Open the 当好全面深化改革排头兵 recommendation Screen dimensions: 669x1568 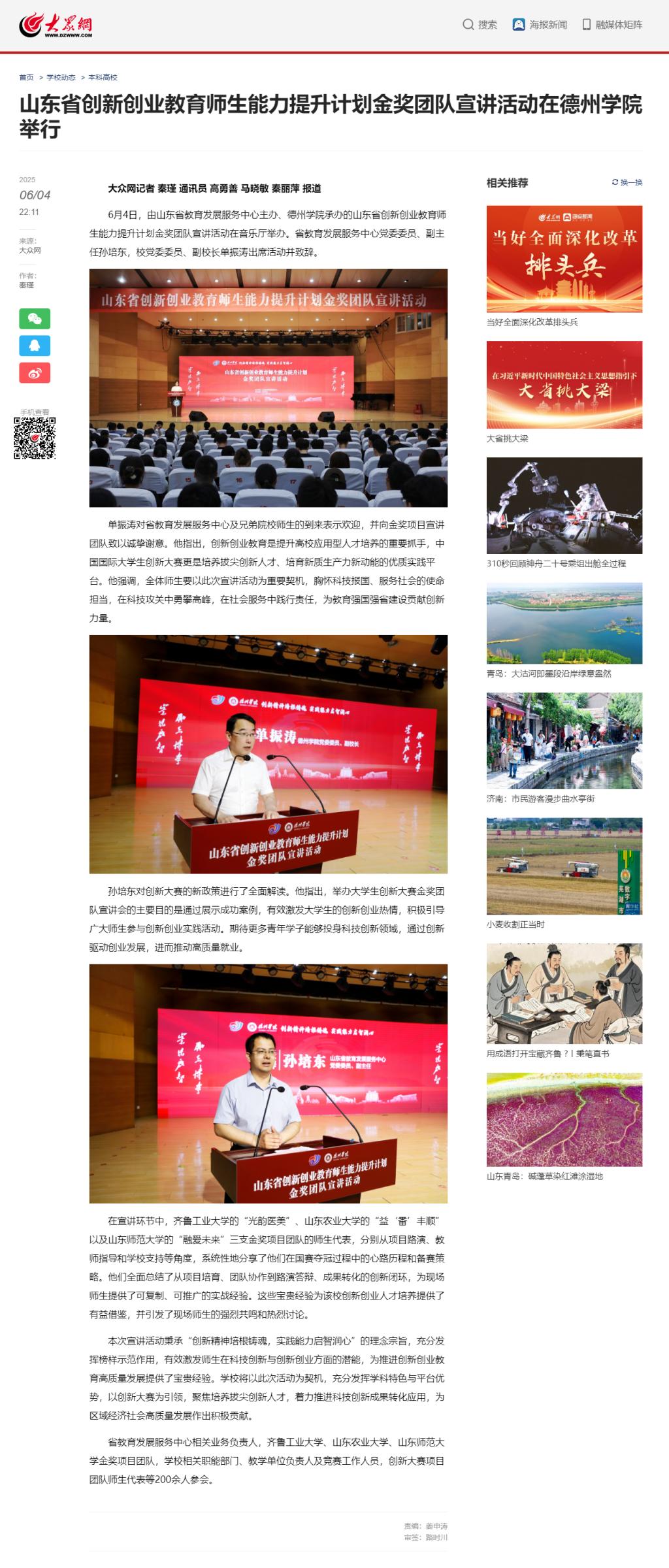564,259
